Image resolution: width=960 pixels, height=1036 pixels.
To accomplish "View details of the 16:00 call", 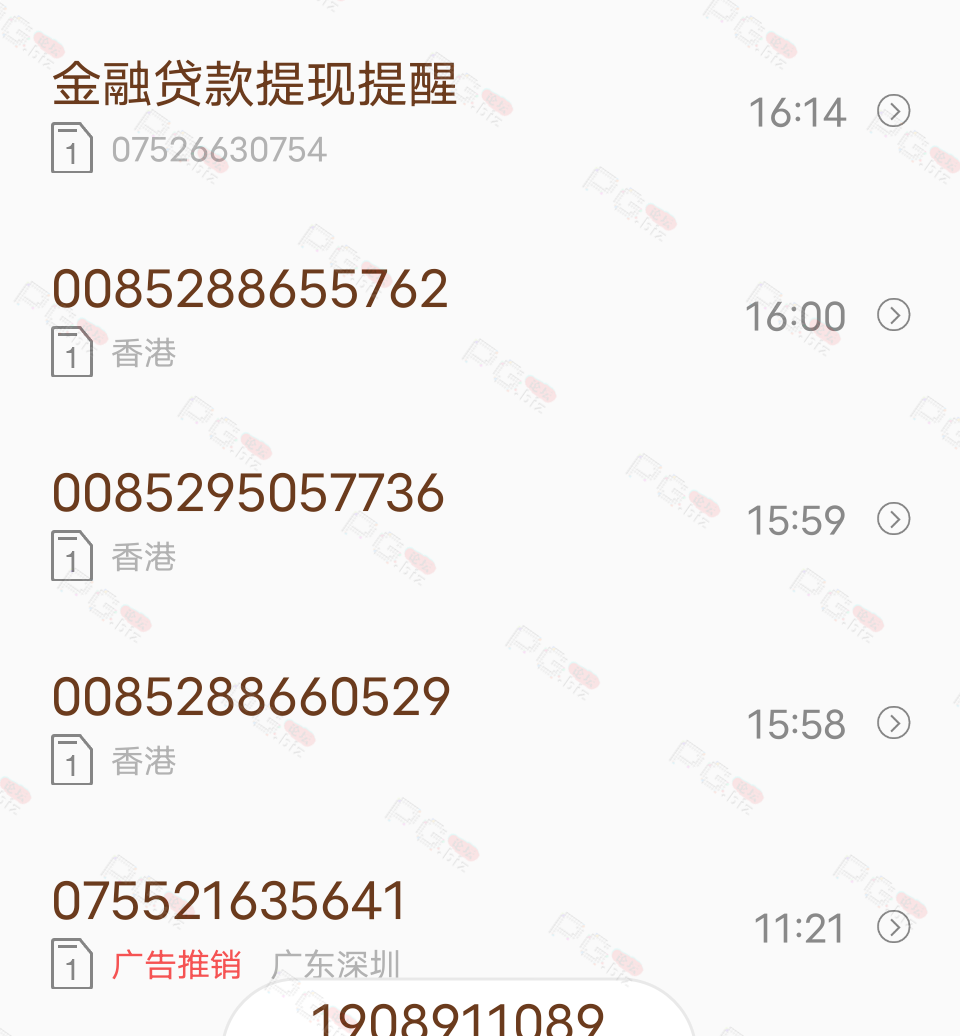I will click(x=893, y=316).
